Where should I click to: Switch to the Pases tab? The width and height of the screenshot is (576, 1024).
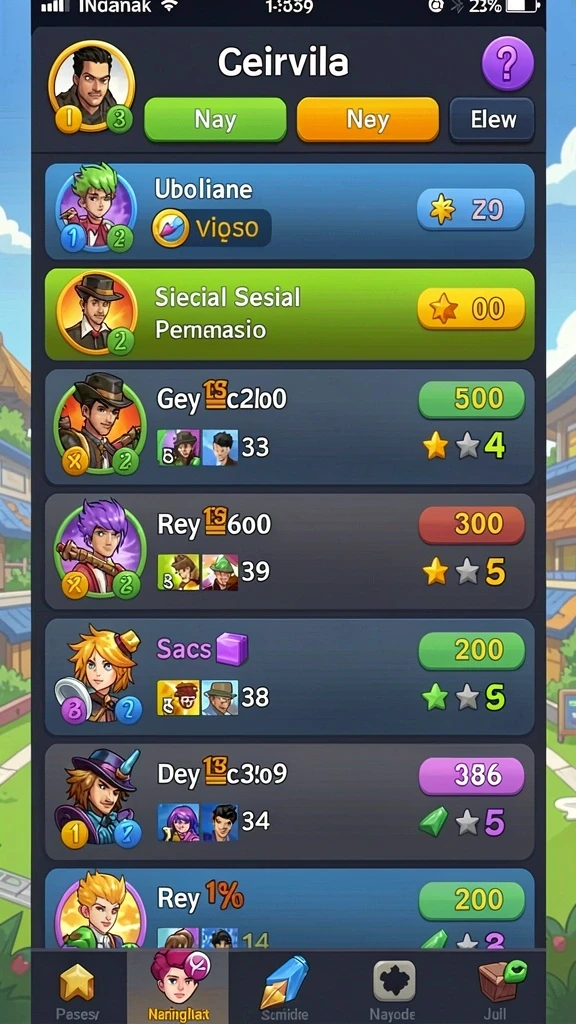pyautogui.click(x=77, y=987)
